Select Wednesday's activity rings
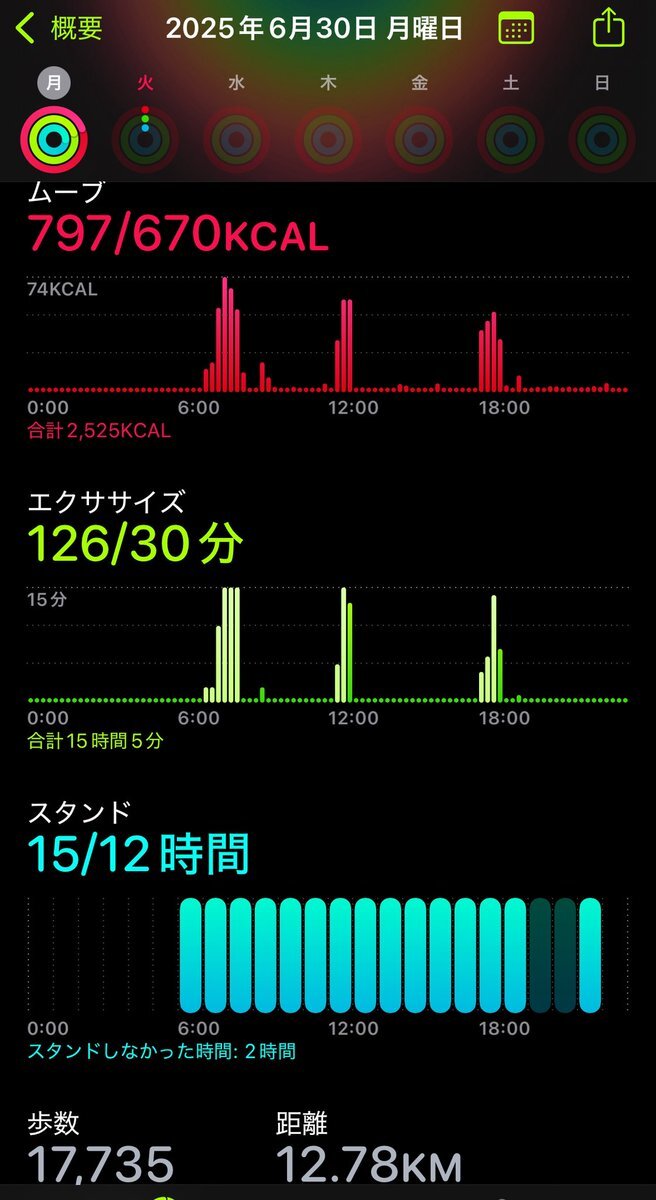656x1200 pixels. [236, 139]
